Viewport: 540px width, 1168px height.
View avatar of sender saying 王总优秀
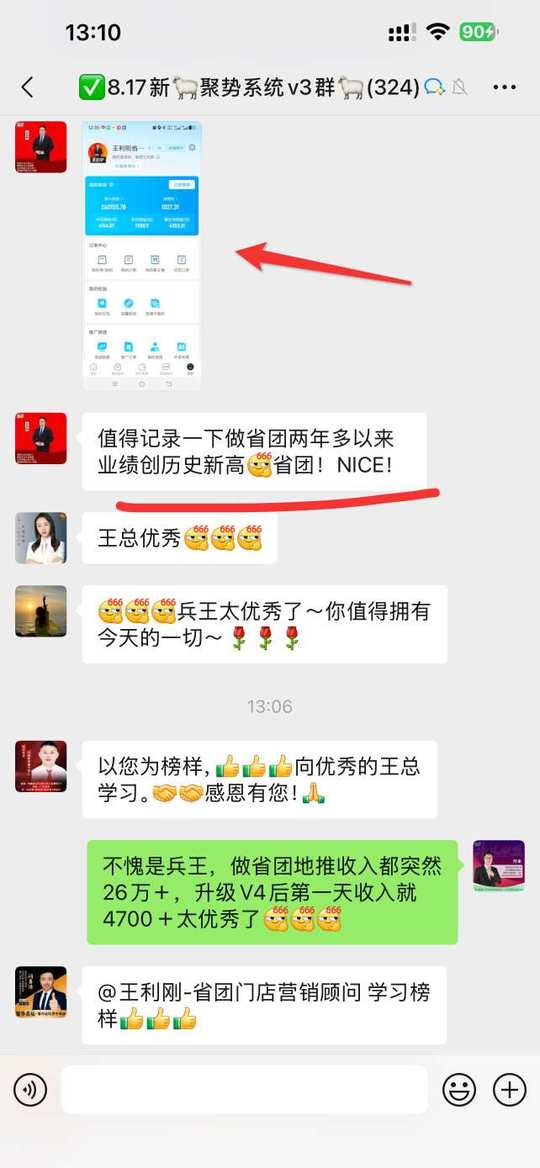coord(41,538)
